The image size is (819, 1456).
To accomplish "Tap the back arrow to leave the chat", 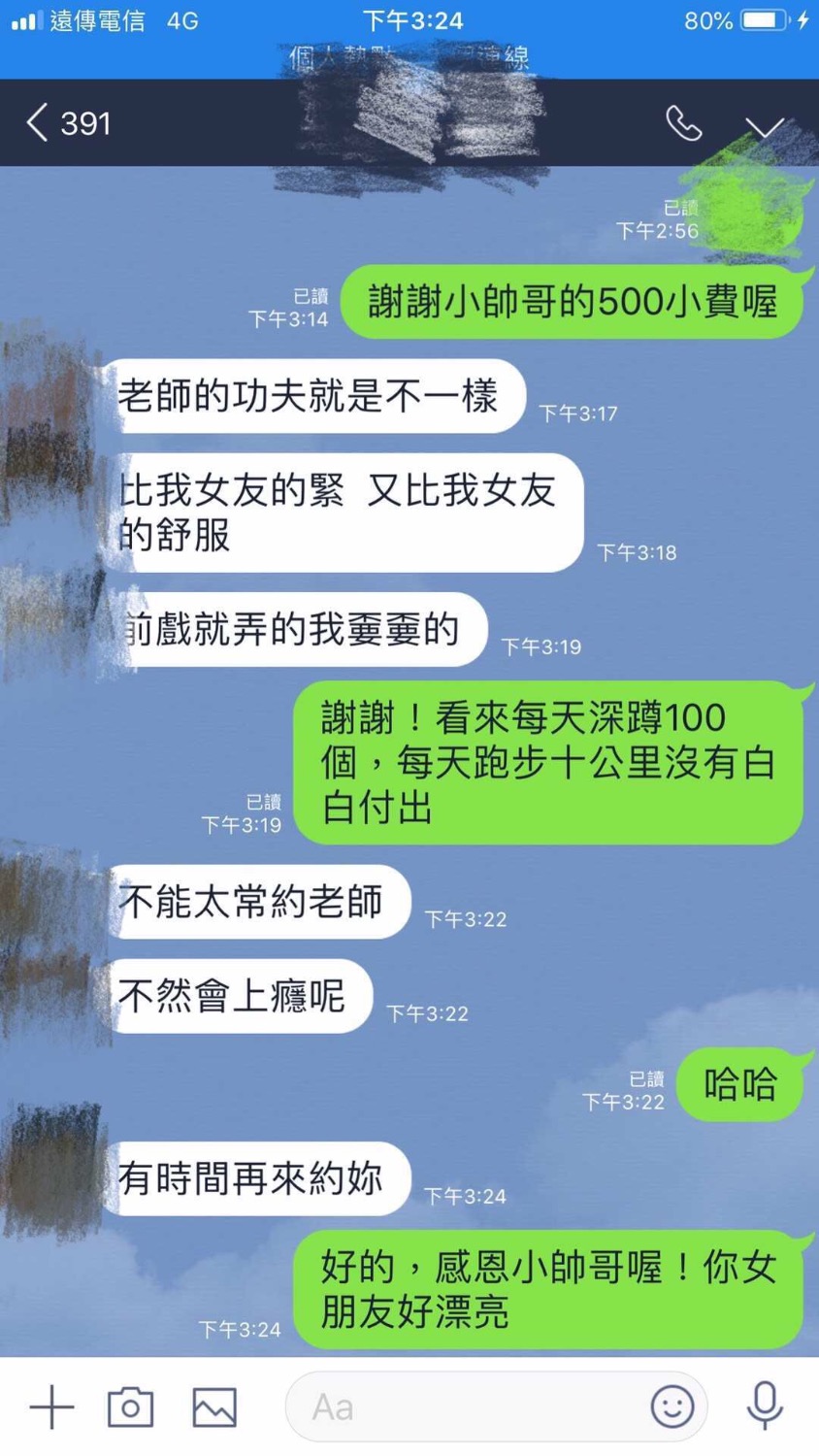I will pyautogui.click(x=36, y=124).
